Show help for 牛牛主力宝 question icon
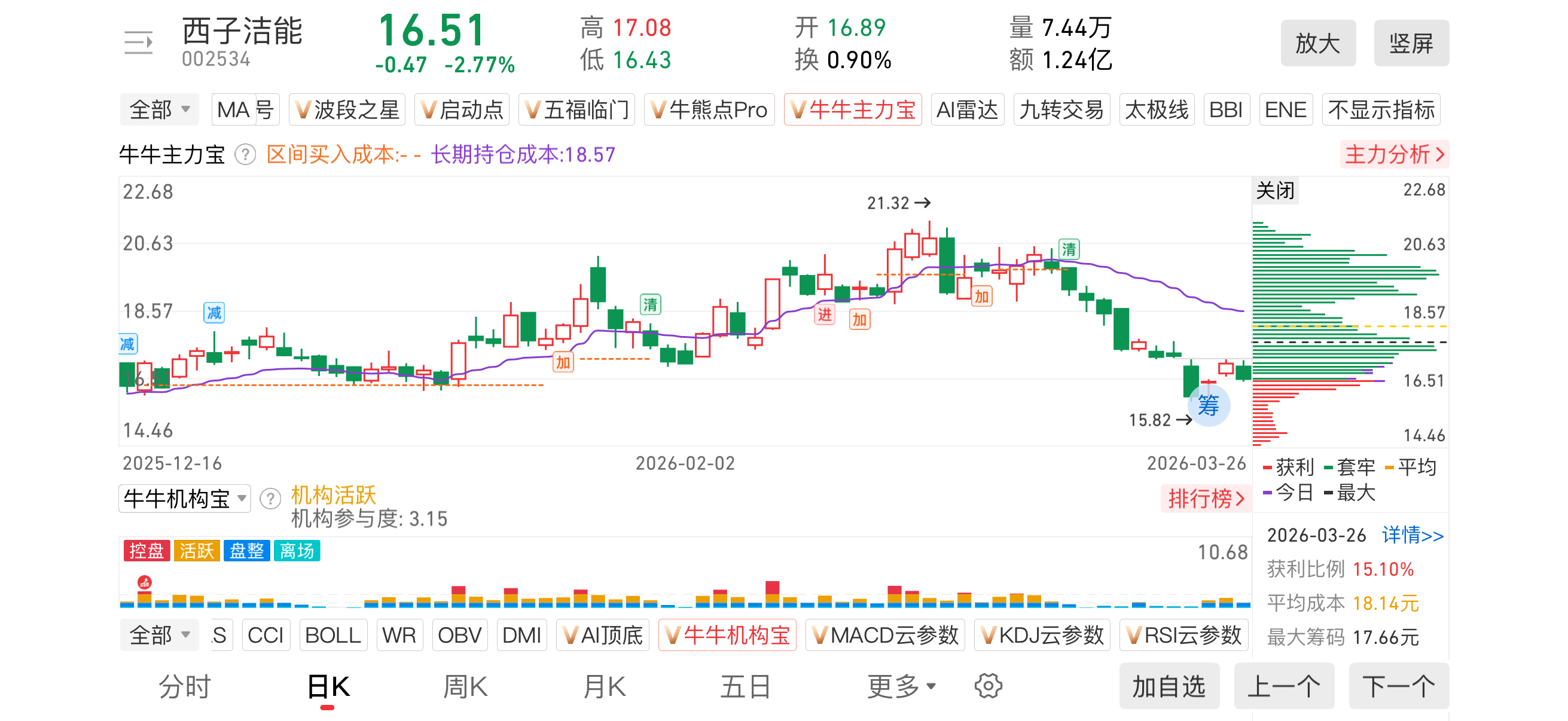The width and height of the screenshot is (1568, 721). tap(245, 155)
